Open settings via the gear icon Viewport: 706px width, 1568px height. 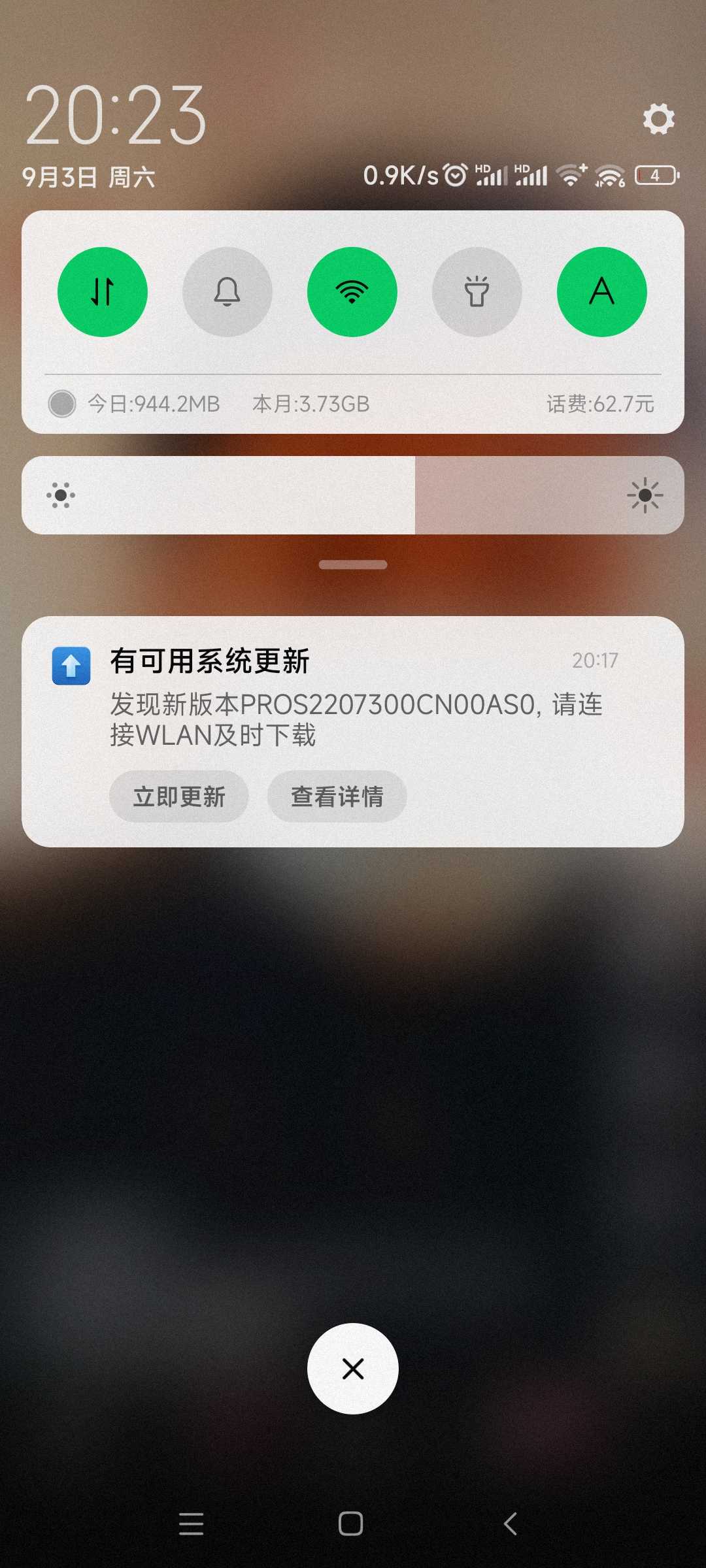click(658, 119)
